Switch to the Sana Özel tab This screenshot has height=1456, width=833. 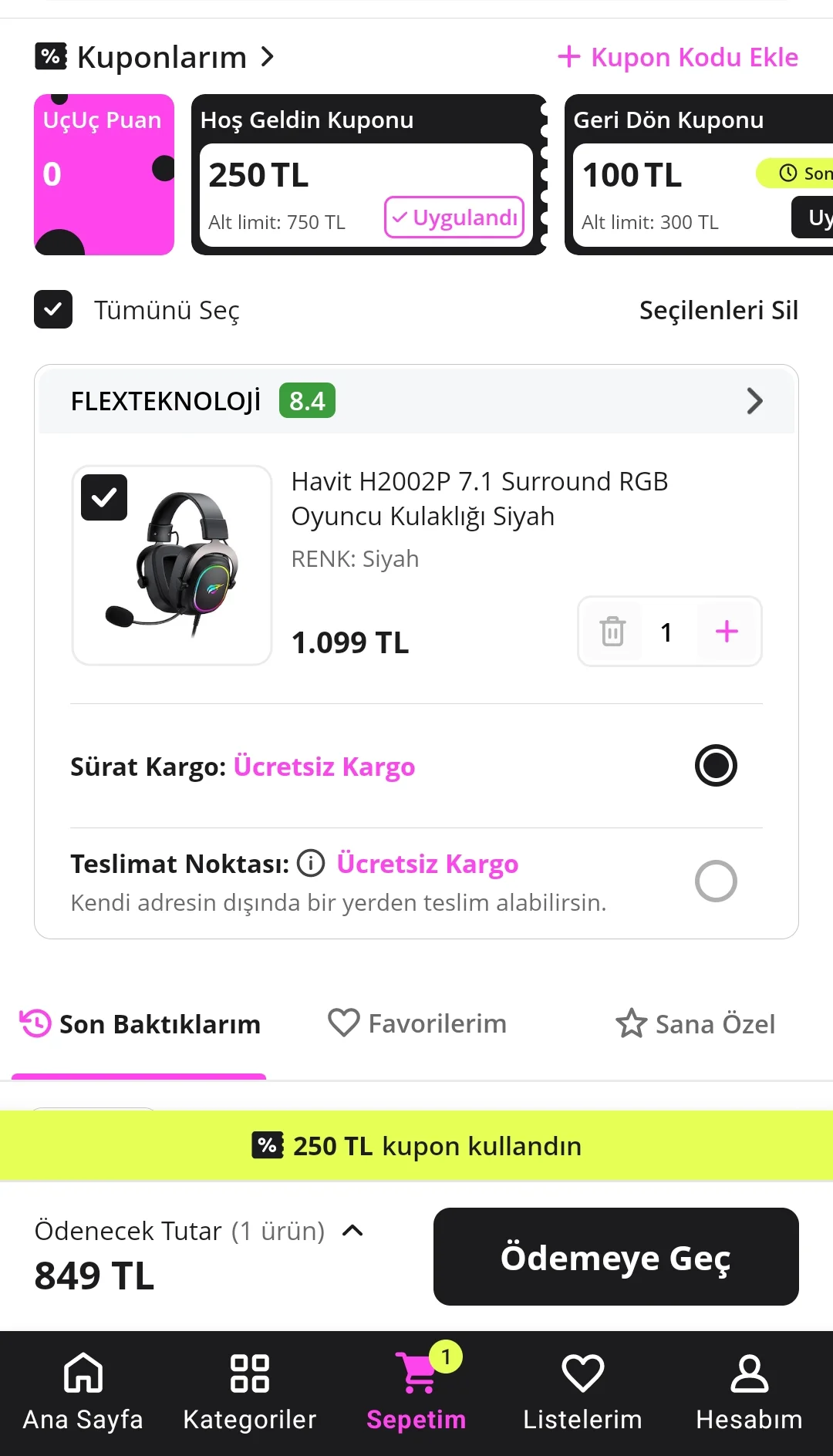(x=696, y=1023)
